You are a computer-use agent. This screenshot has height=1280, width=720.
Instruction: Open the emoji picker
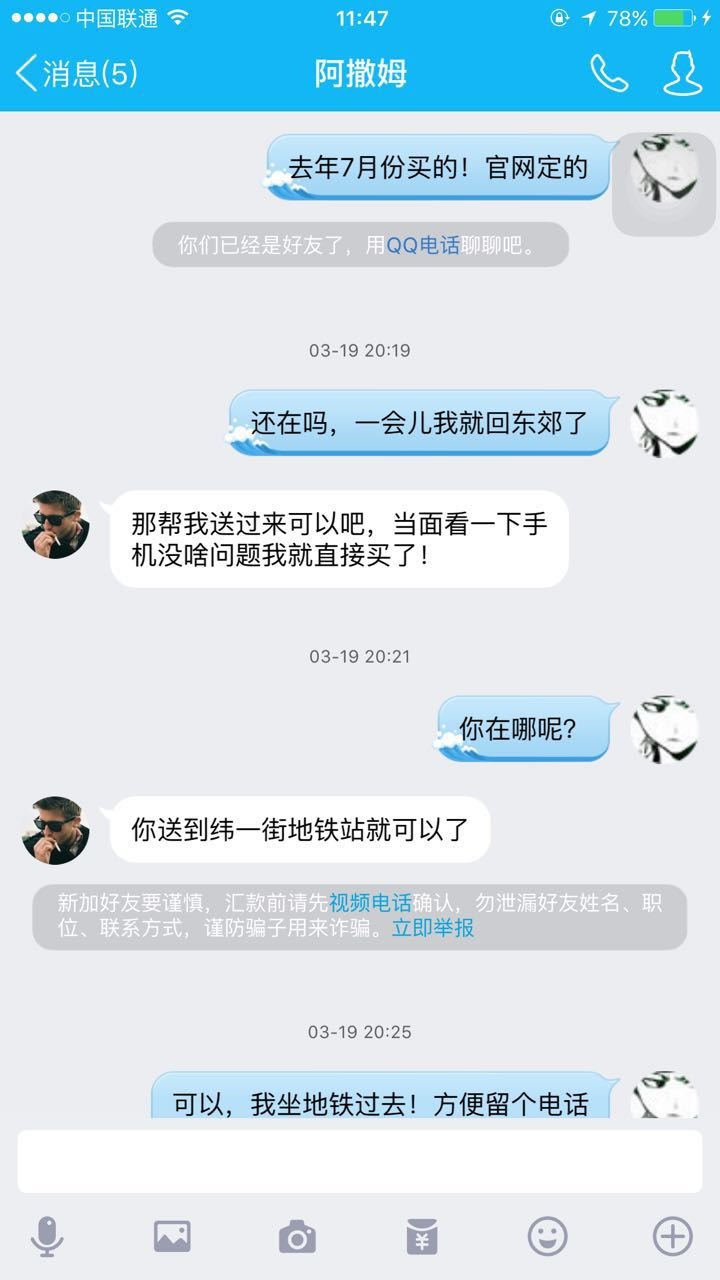[547, 1237]
